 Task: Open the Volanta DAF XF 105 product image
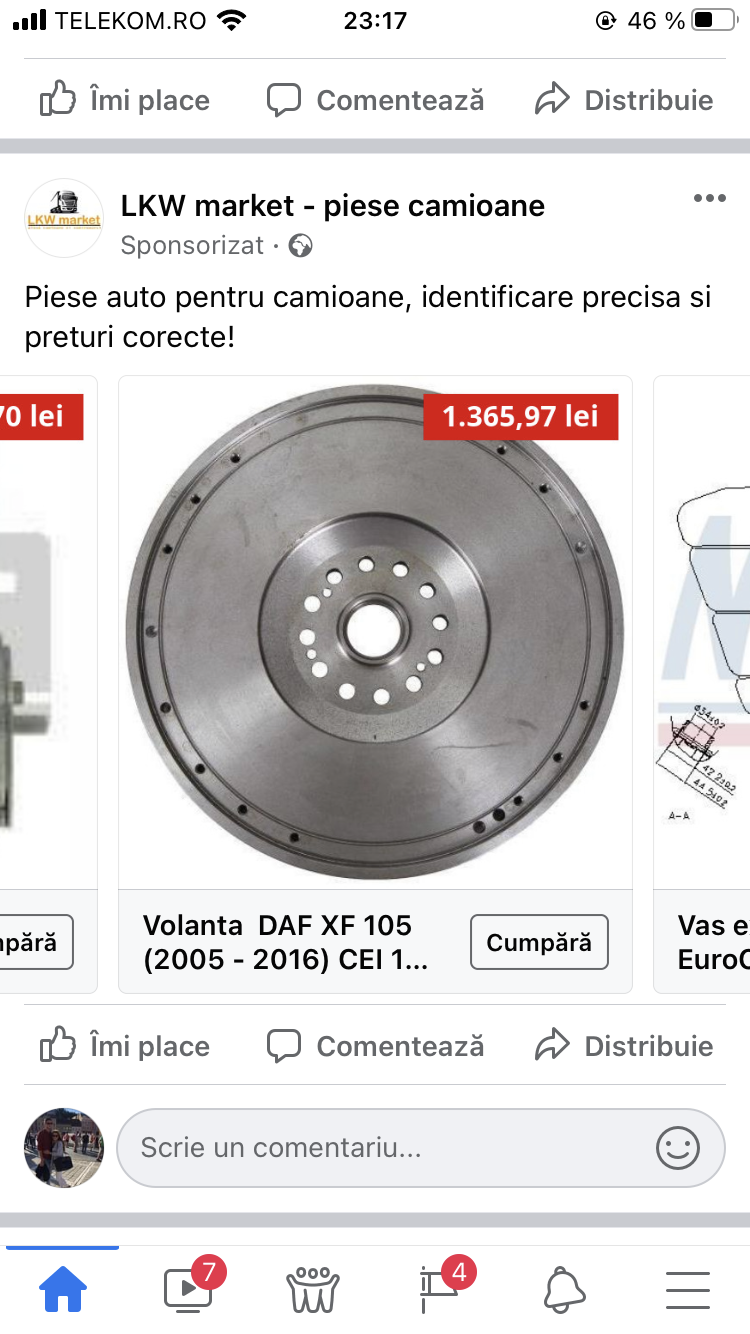click(375, 632)
